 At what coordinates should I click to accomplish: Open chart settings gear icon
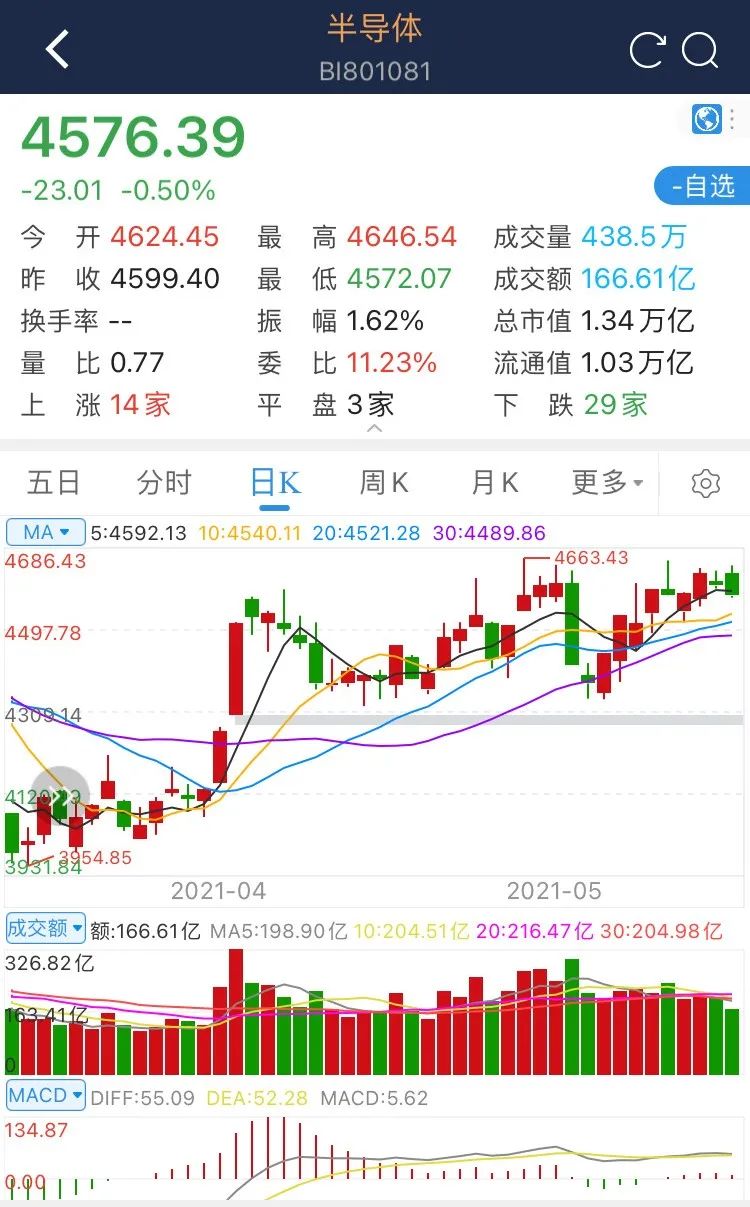(706, 484)
